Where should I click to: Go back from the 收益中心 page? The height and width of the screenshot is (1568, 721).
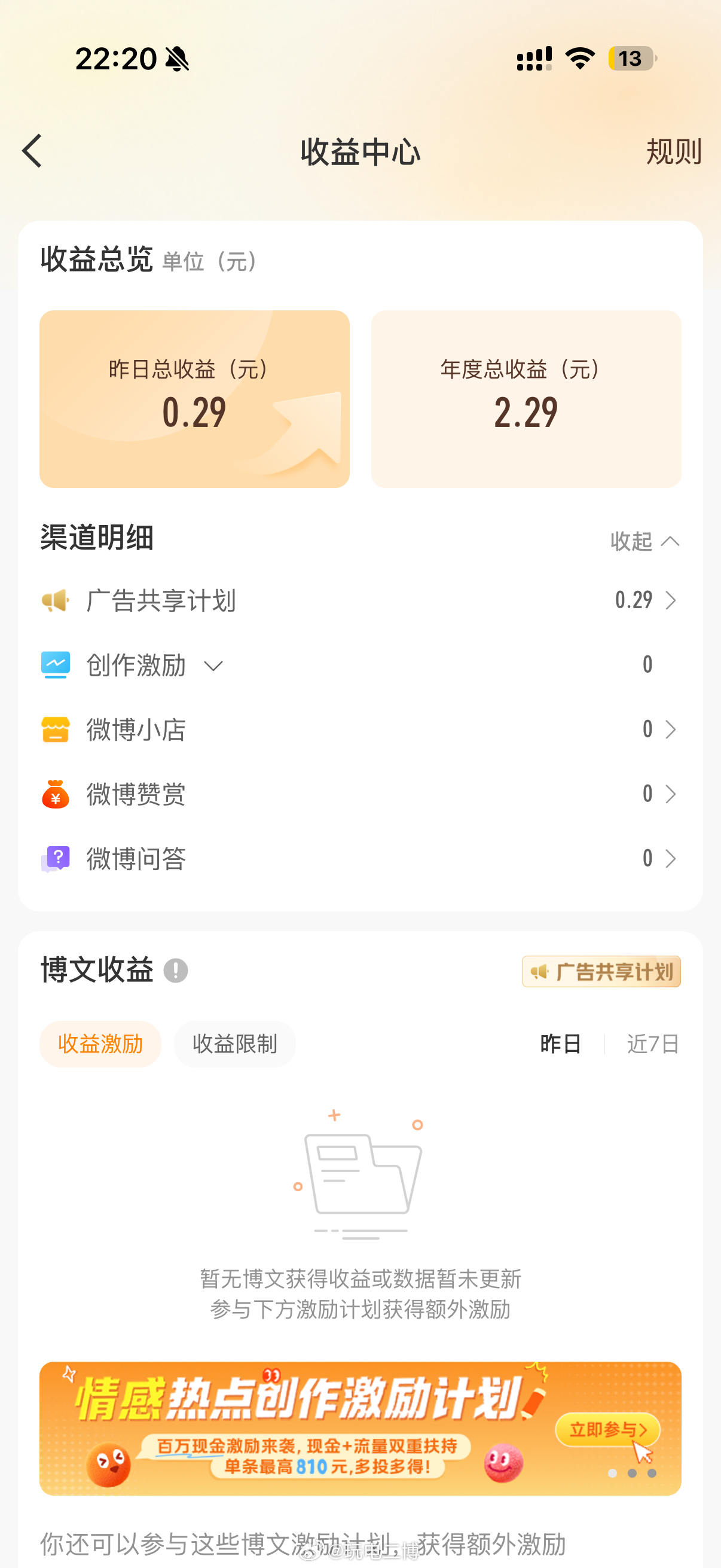click(32, 151)
